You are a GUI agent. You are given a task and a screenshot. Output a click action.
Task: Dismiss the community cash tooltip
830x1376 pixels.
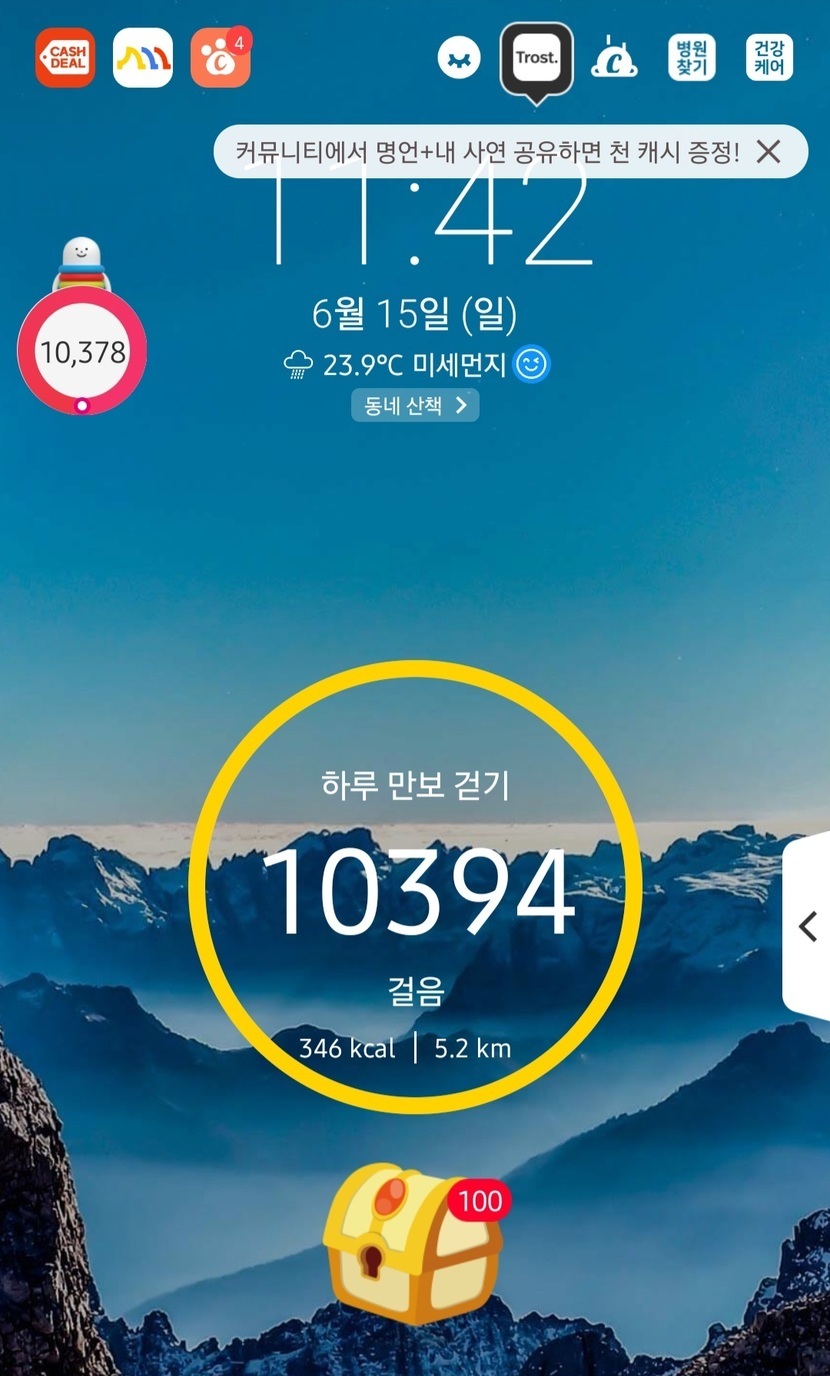768,152
